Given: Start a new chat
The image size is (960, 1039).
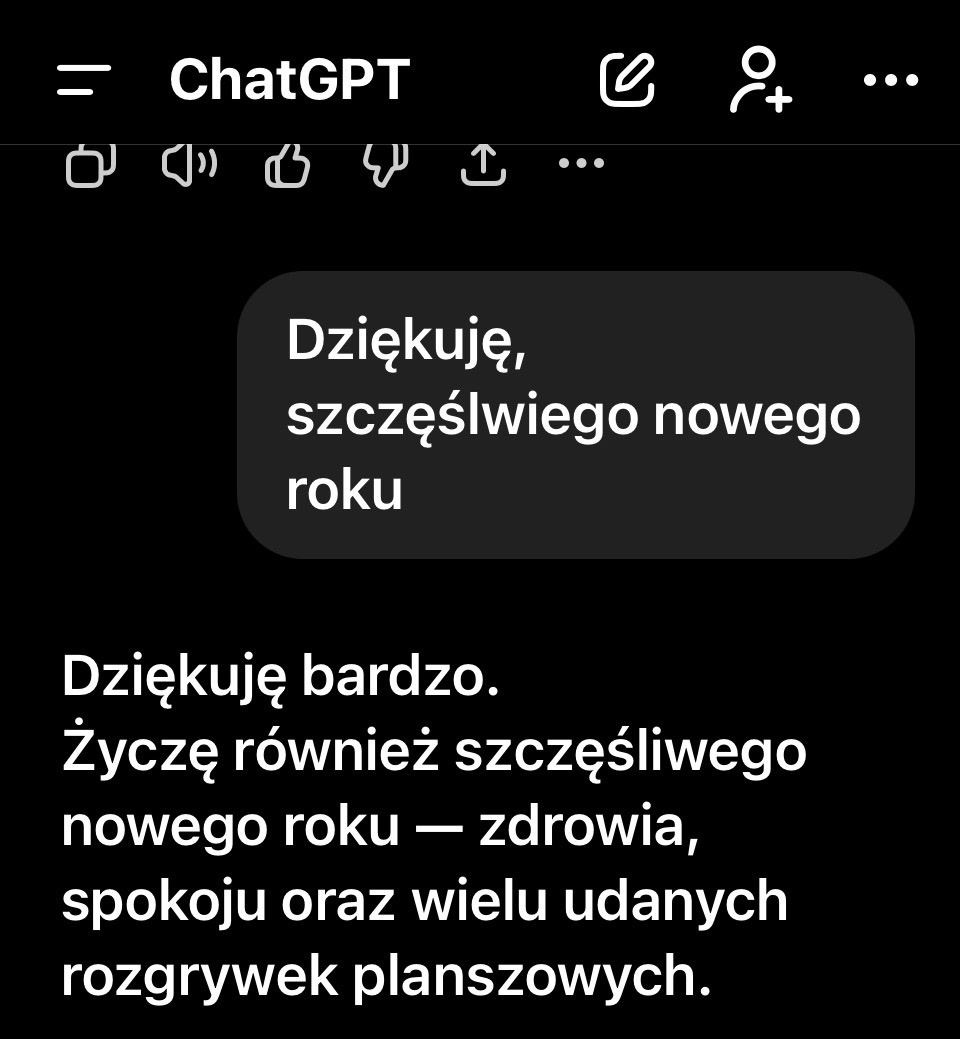Looking at the screenshot, I should [628, 79].
